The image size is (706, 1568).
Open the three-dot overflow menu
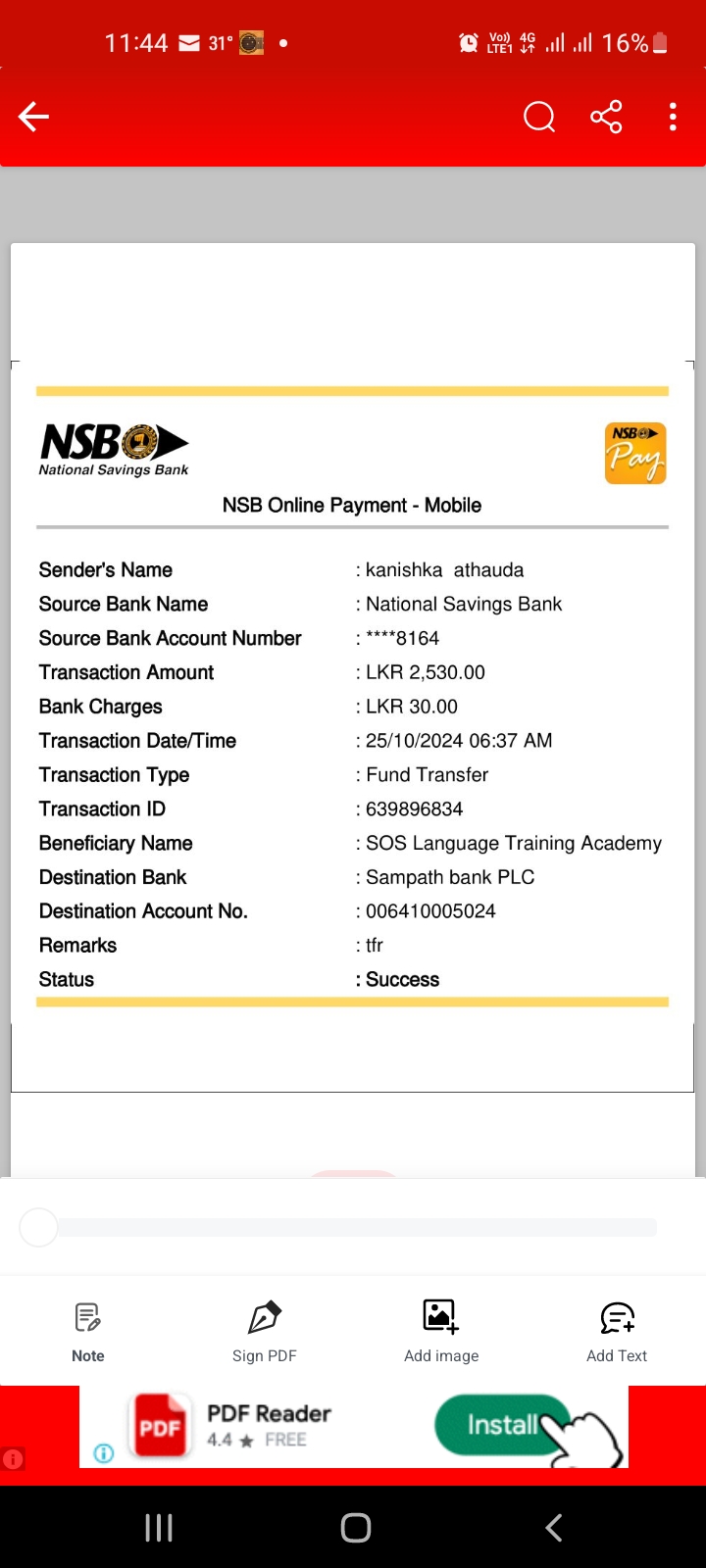pyautogui.click(x=673, y=118)
